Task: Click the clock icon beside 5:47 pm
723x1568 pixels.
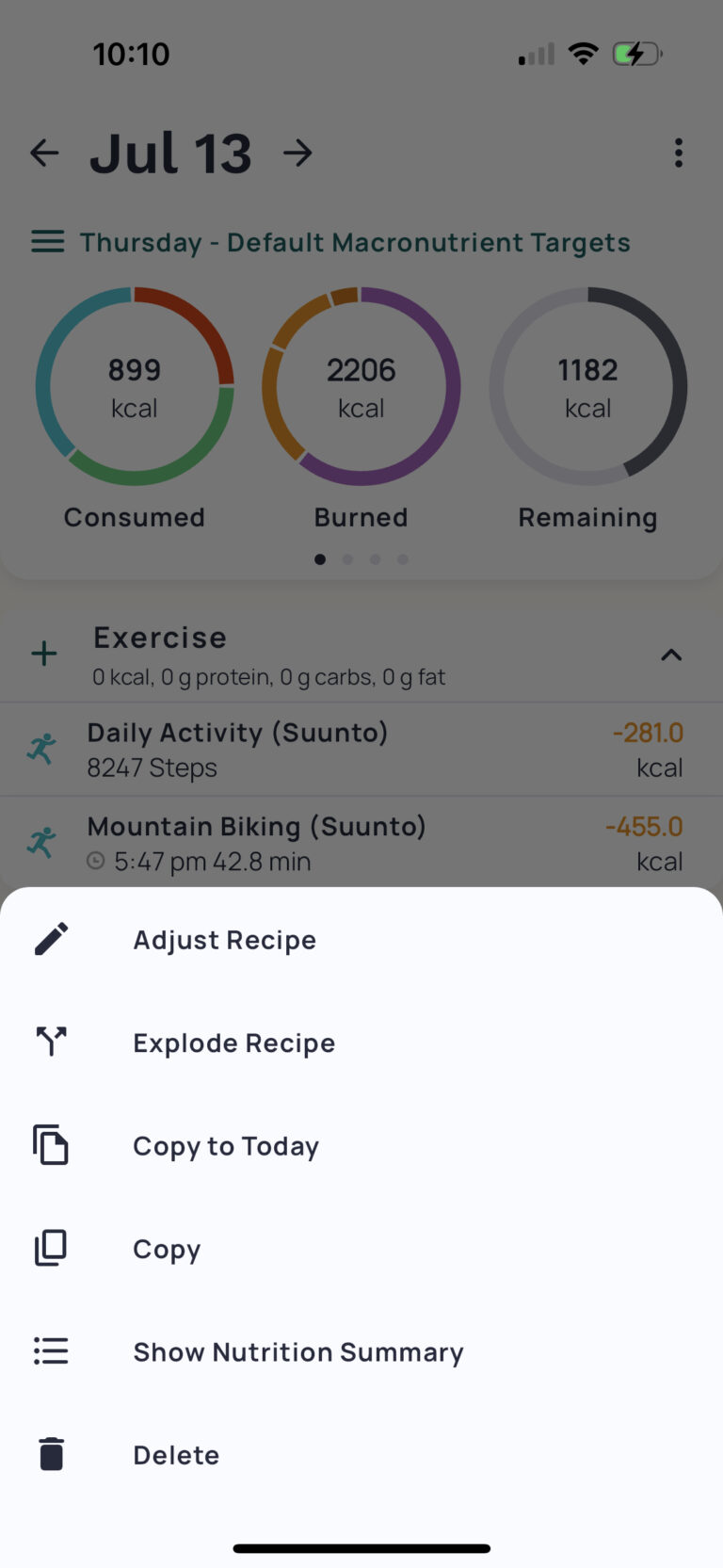Action: 95,860
